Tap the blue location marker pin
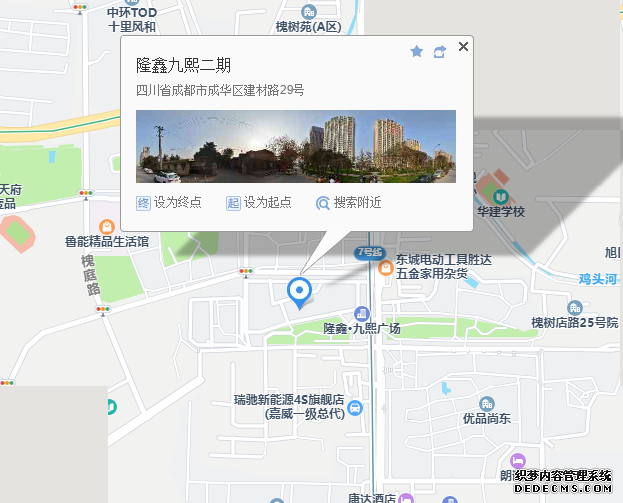Screen dimensions: 623x503 tap(299, 292)
